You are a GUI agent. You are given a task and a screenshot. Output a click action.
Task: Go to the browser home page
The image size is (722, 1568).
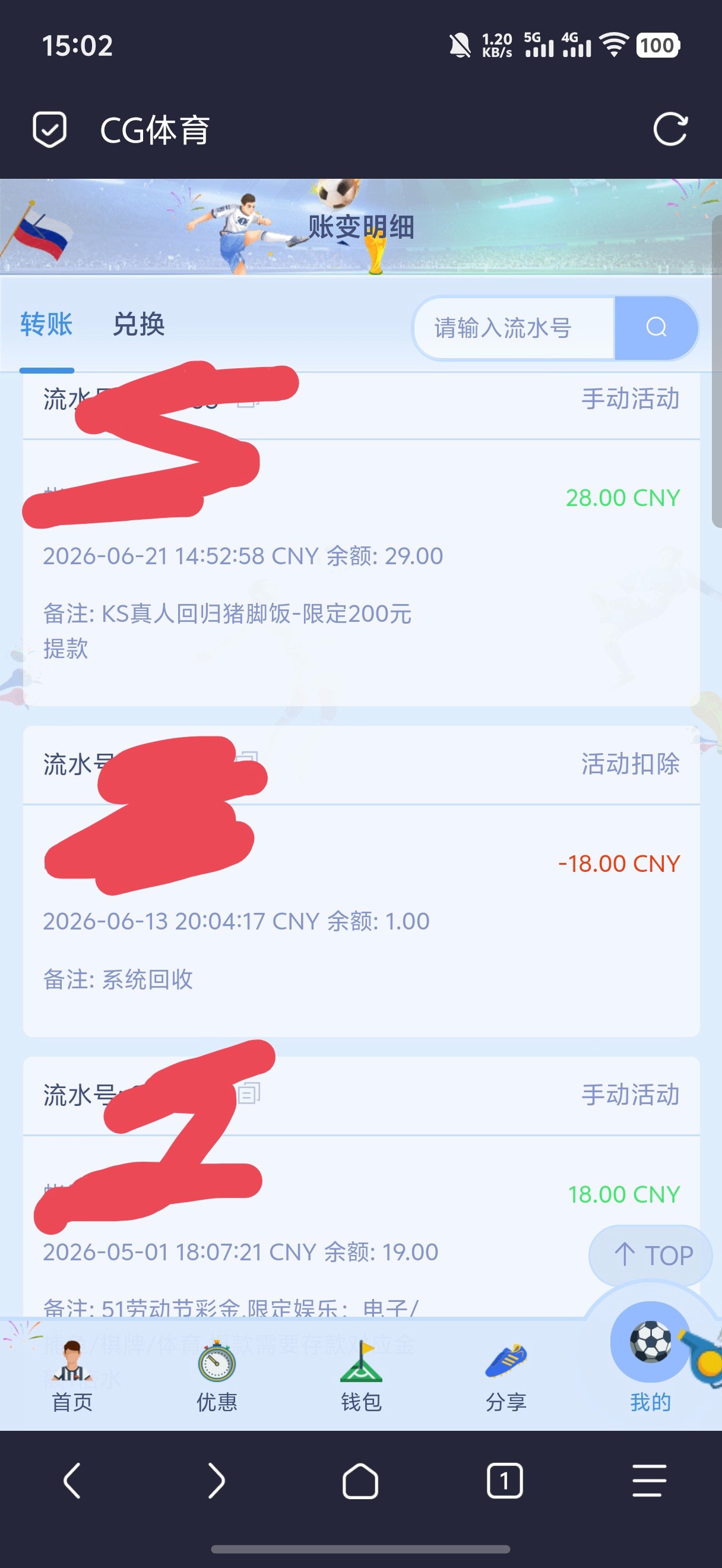360,1480
